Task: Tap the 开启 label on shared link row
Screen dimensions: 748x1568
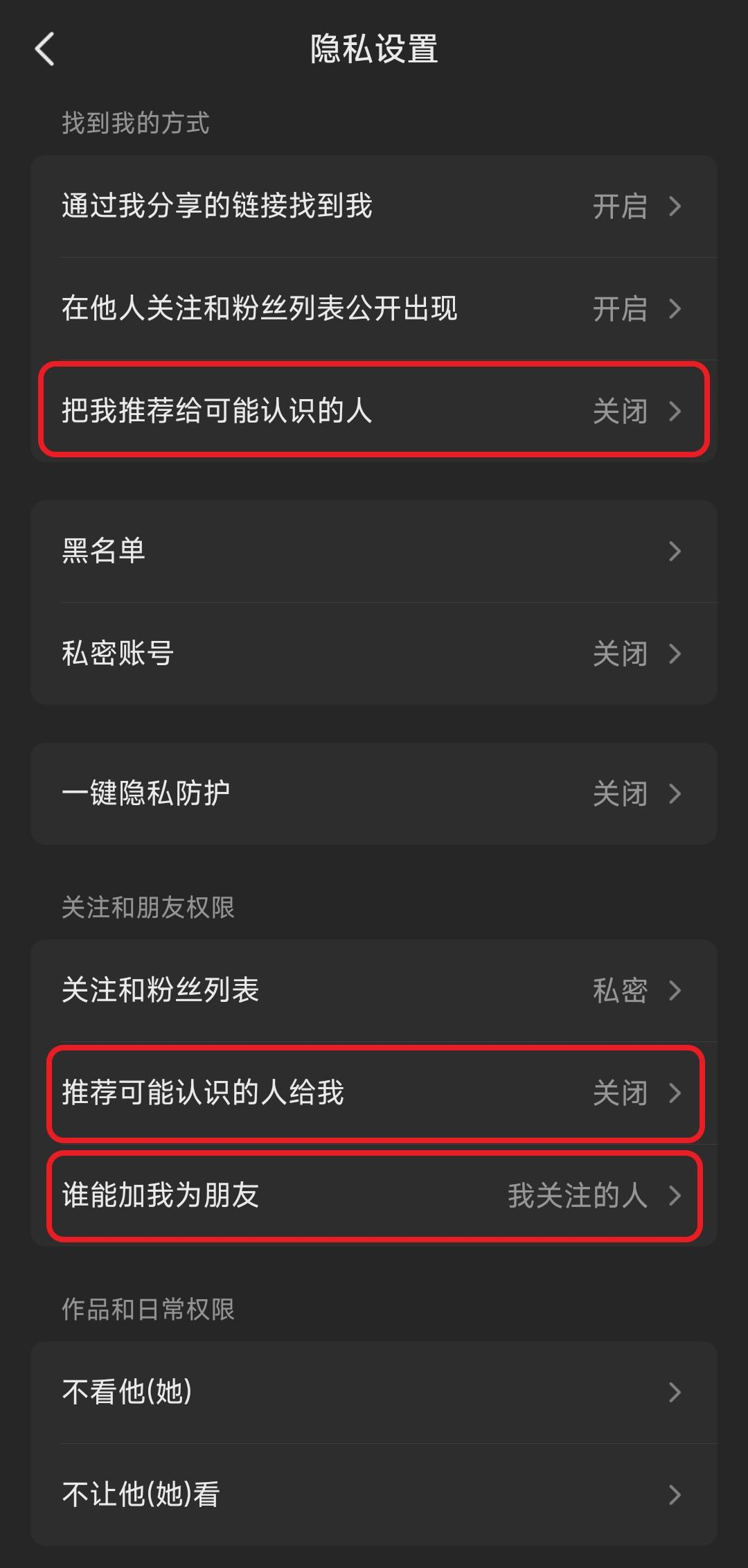Action: click(621, 206)
